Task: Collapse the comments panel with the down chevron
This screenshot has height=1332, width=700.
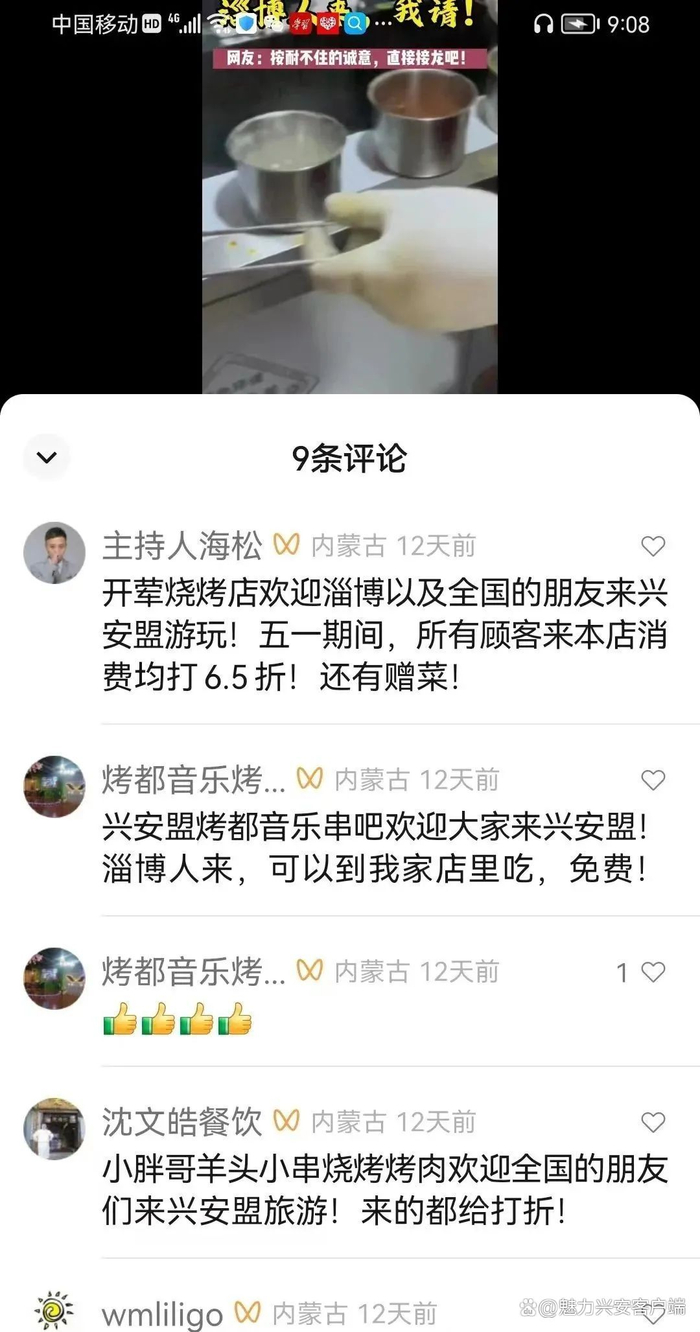Action: coord(47,458)
